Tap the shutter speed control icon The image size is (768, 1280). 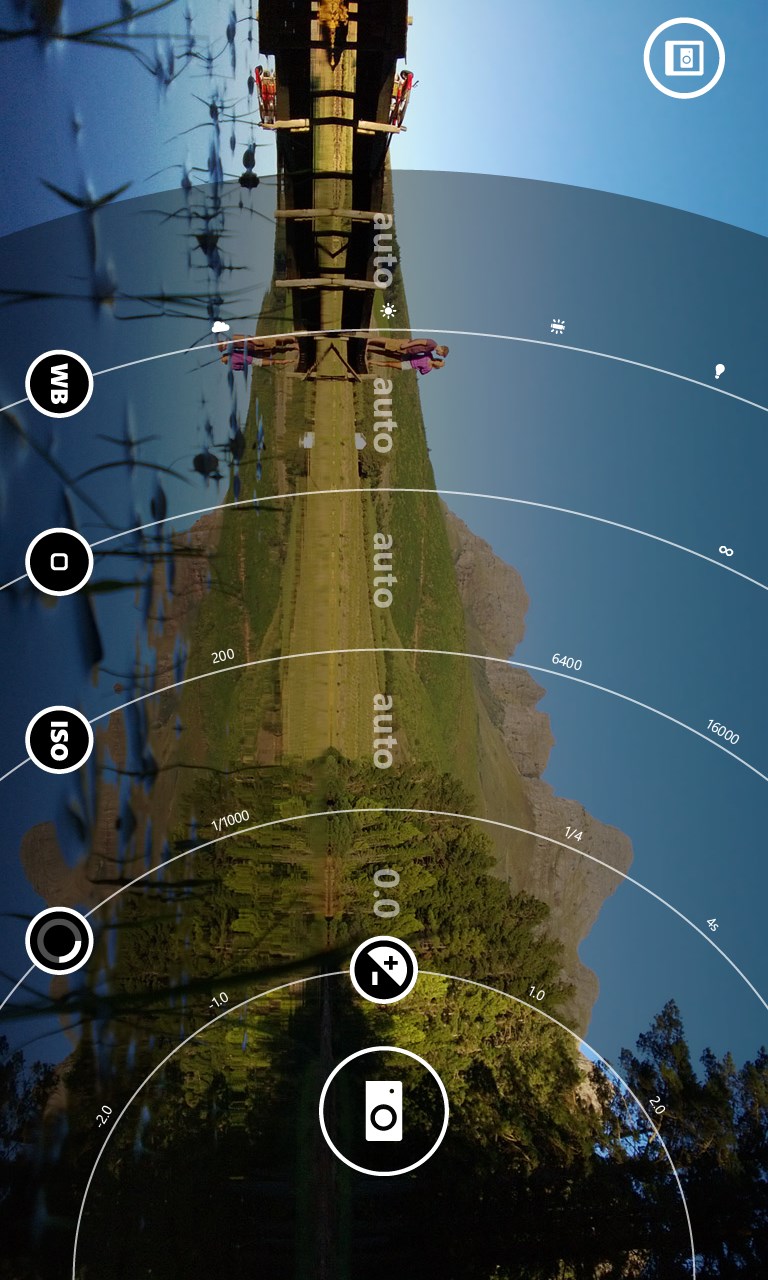click(x=59, y=940)
